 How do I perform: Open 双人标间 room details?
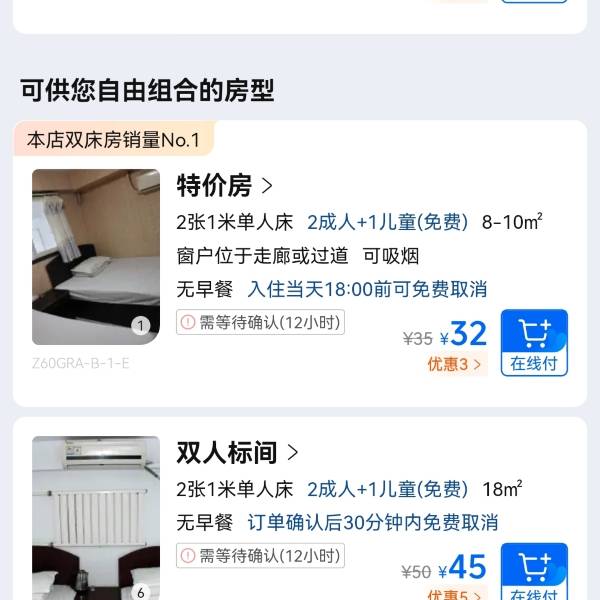click(238, 453)
